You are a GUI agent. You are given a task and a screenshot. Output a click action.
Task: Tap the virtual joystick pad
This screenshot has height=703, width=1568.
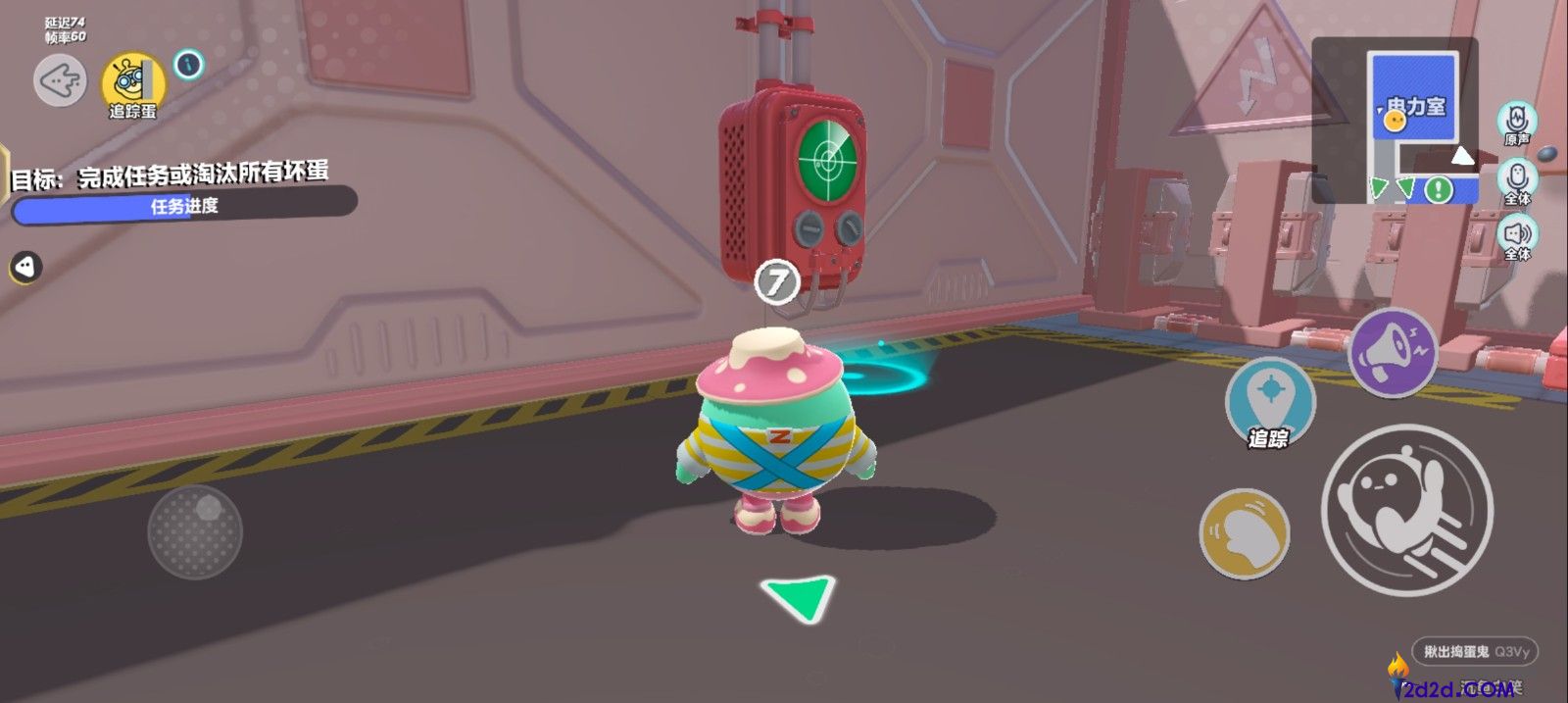tap(195, 530)
